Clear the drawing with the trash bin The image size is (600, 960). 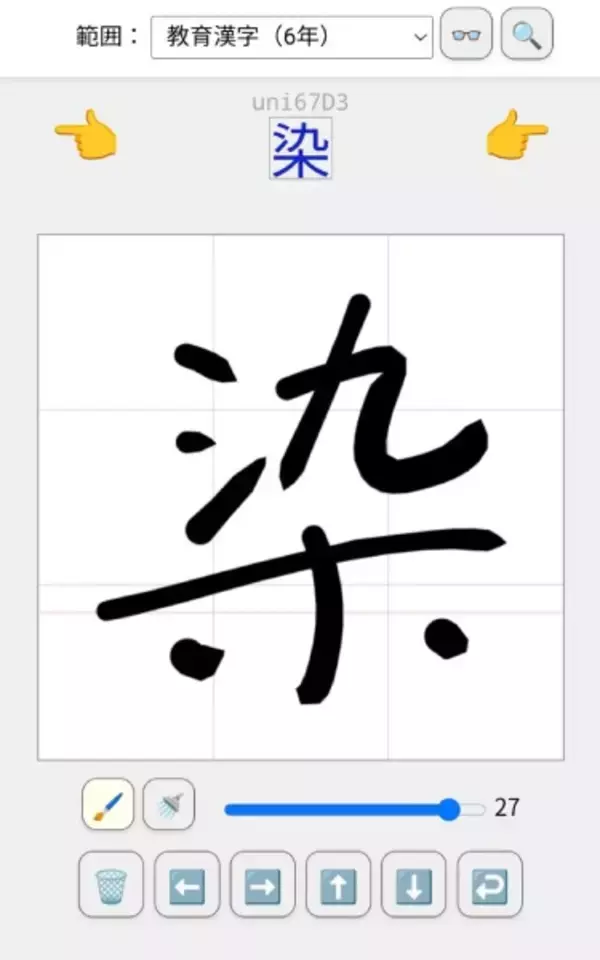(x=111, y=885)
